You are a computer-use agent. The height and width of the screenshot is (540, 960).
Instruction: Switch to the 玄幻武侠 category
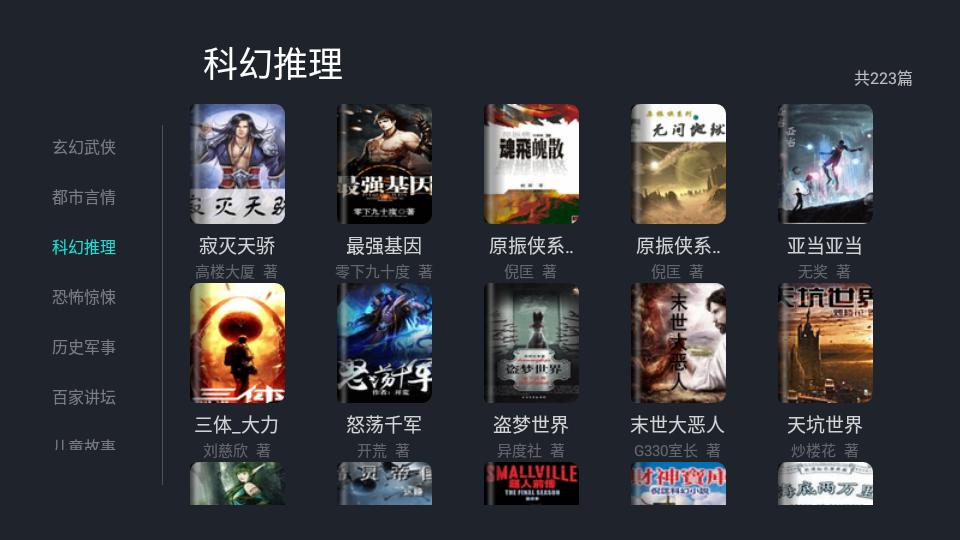84,147
